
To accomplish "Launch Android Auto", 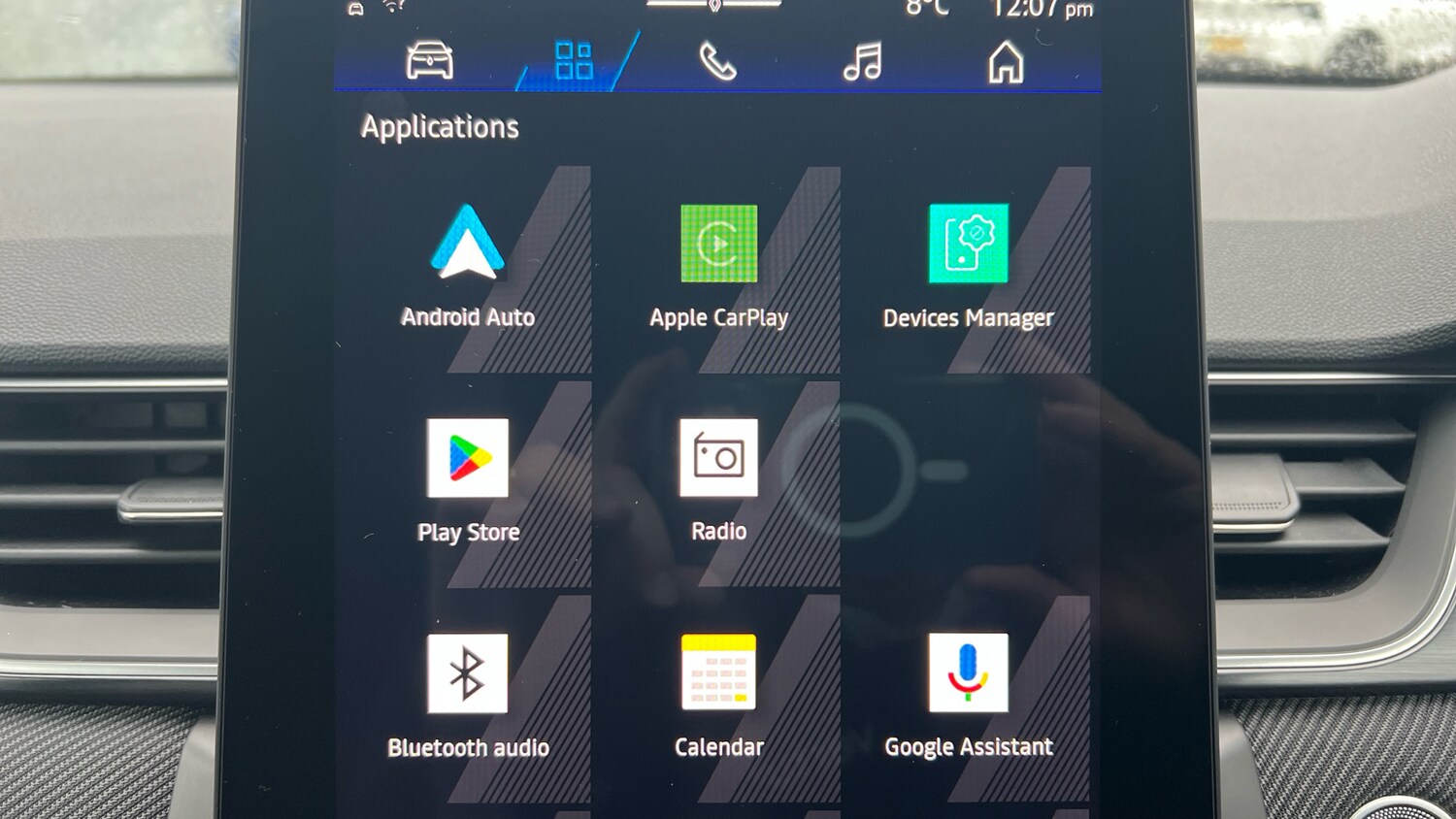I will point(468,264).
